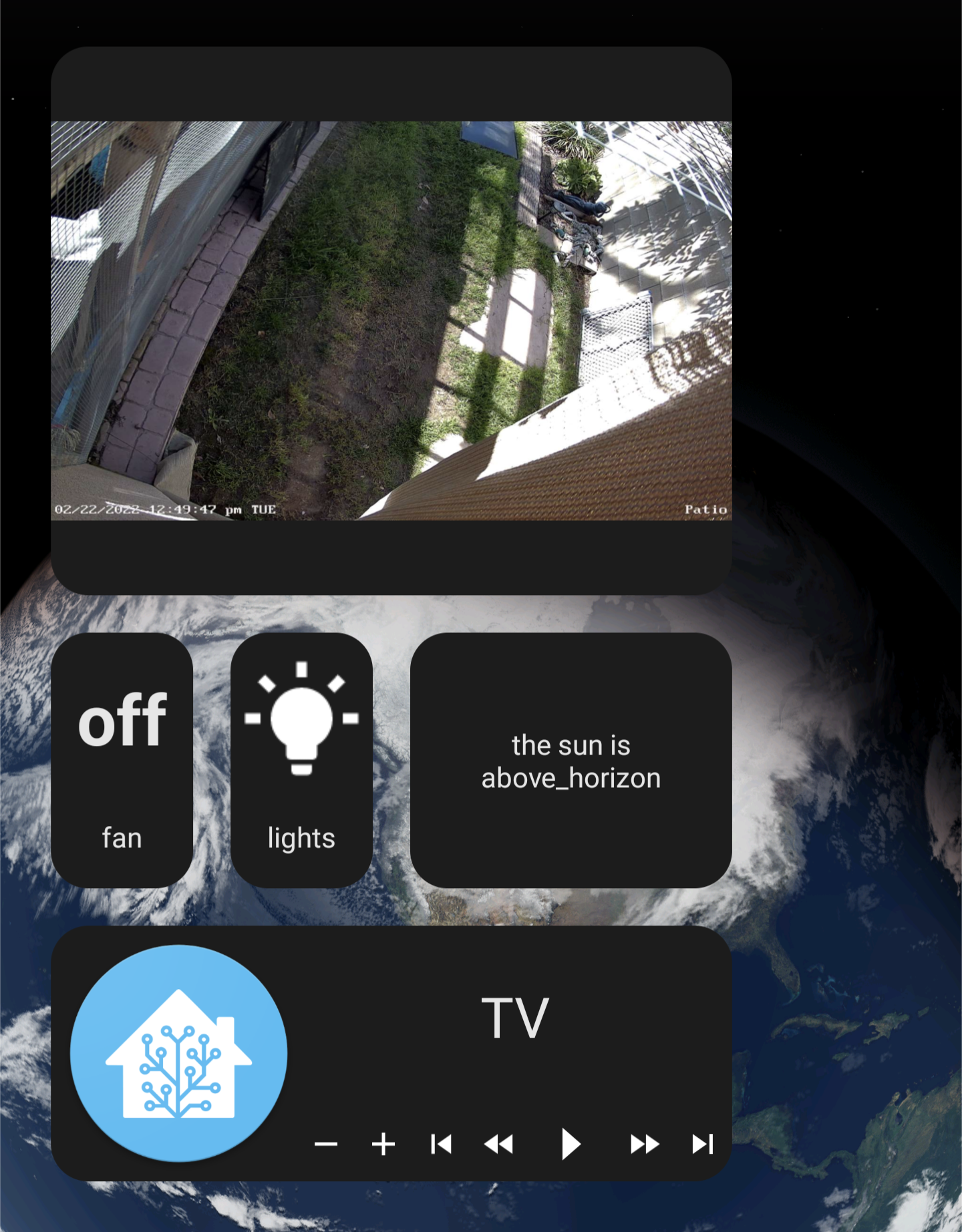This screenshot has width=962, height=1232.
Task: Open the Patio camera widget
Action: click(391, 321)
